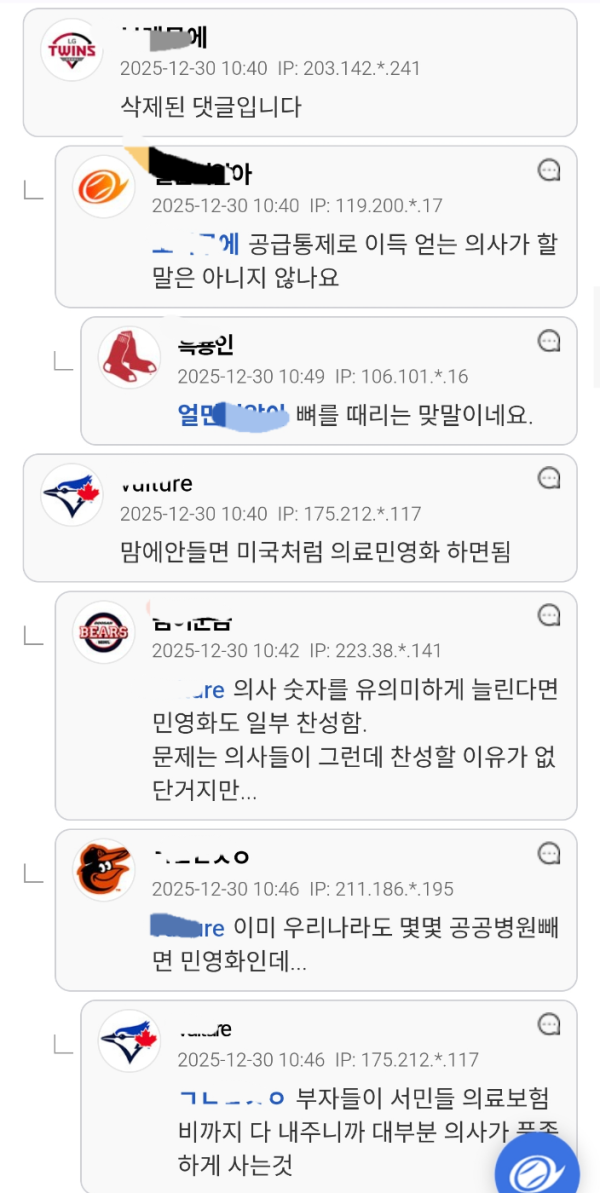
Task: Reply to the comment about 공급통제로 이득 얻는 의사
Action: pos(549,171)
